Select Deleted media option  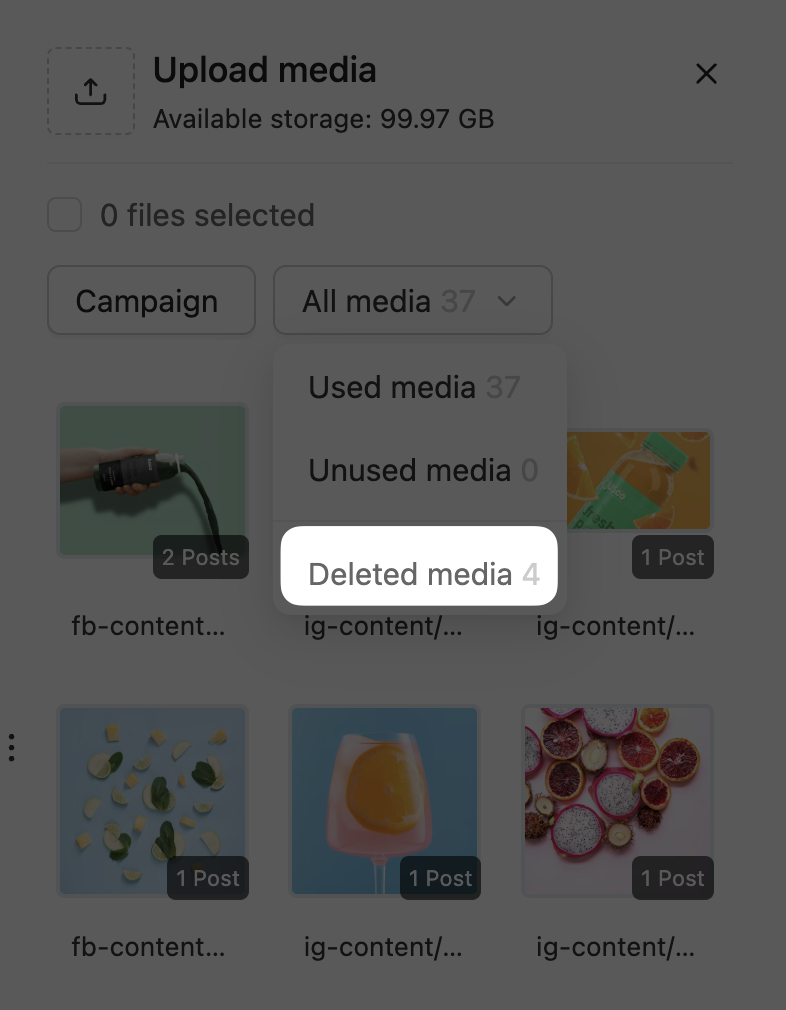pyautogui.click(x=420, y=573)
